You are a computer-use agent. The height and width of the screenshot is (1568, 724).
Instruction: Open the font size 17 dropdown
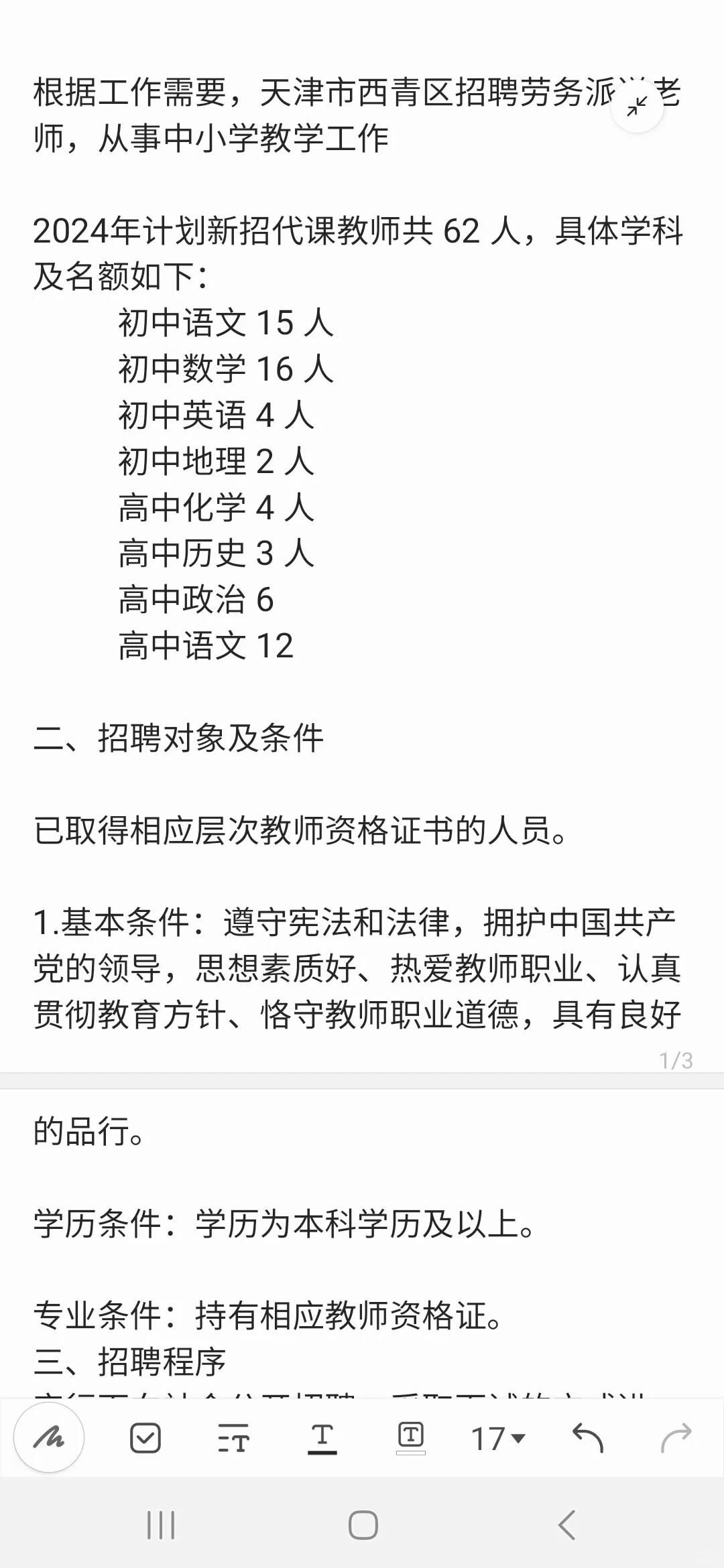(498, 1439)
